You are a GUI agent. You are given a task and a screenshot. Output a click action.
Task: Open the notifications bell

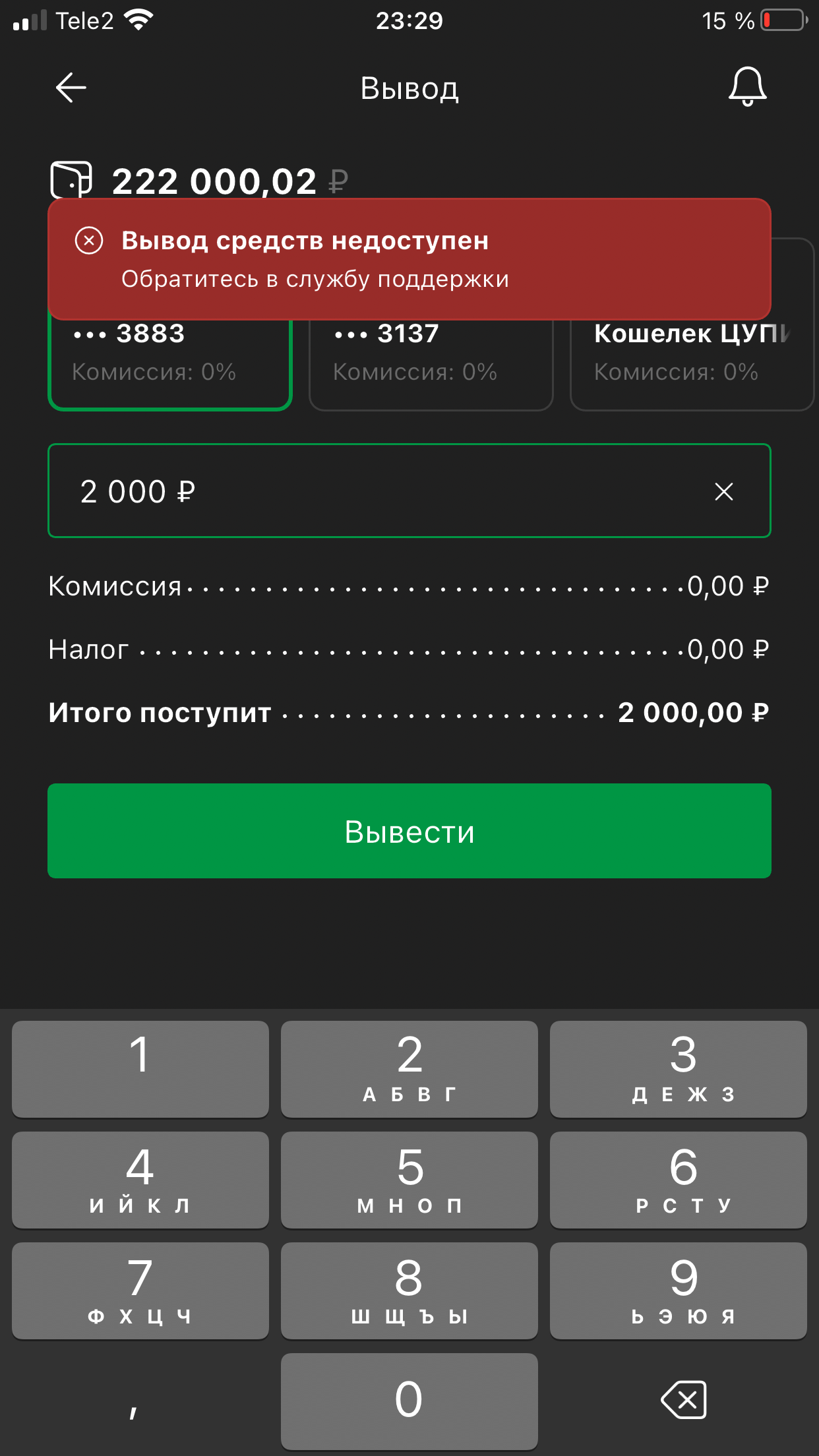747,86
